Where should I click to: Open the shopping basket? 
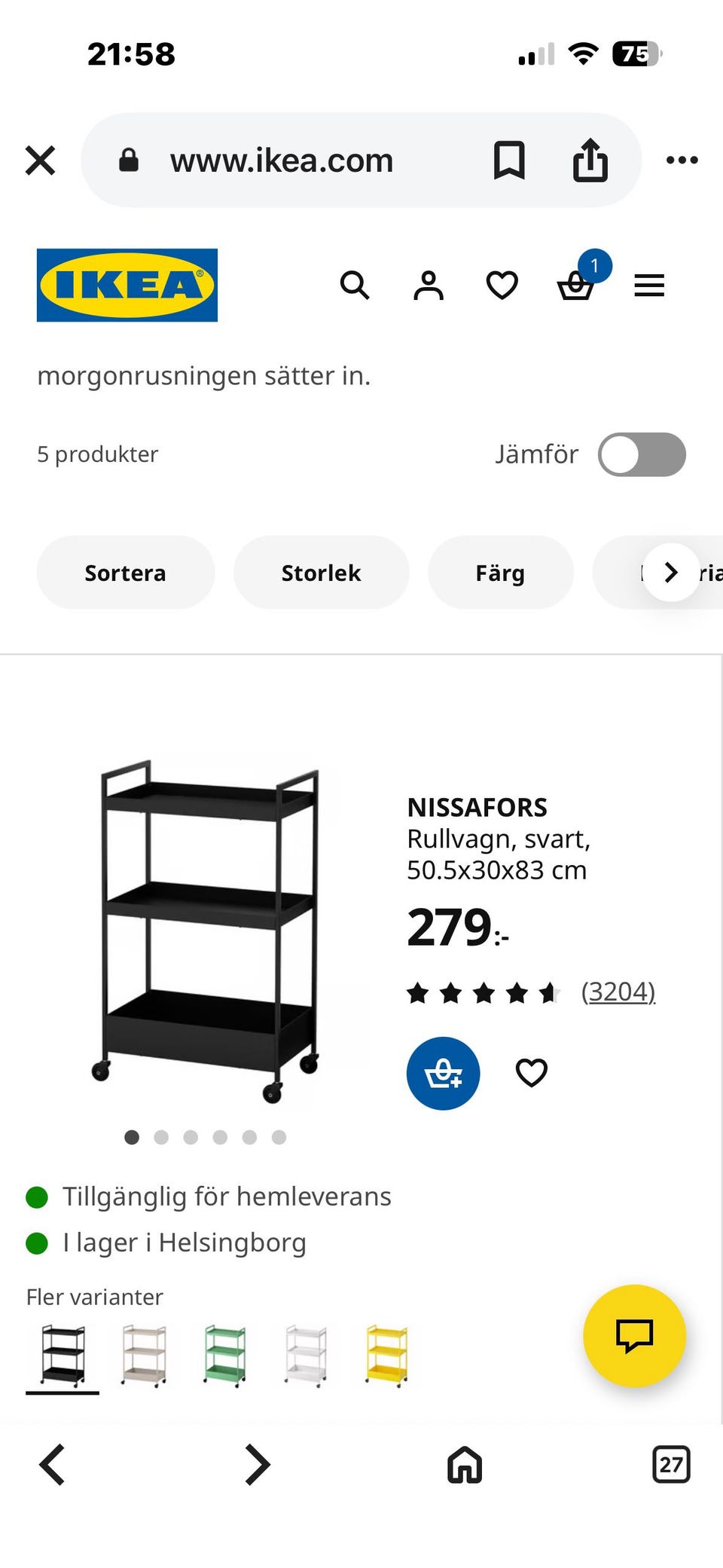tap(576, 286)
